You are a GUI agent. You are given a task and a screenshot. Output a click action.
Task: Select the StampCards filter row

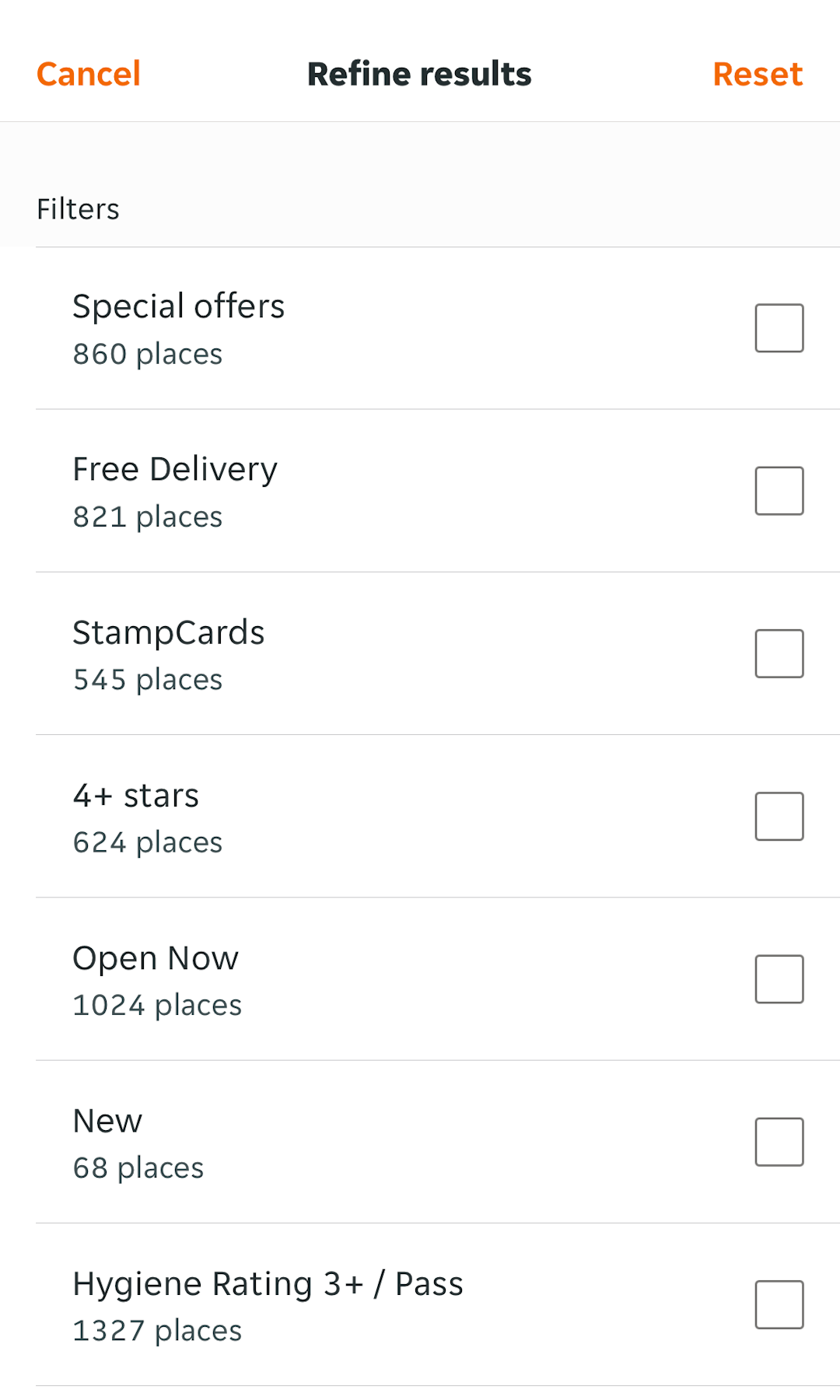[x=169, y=632]
